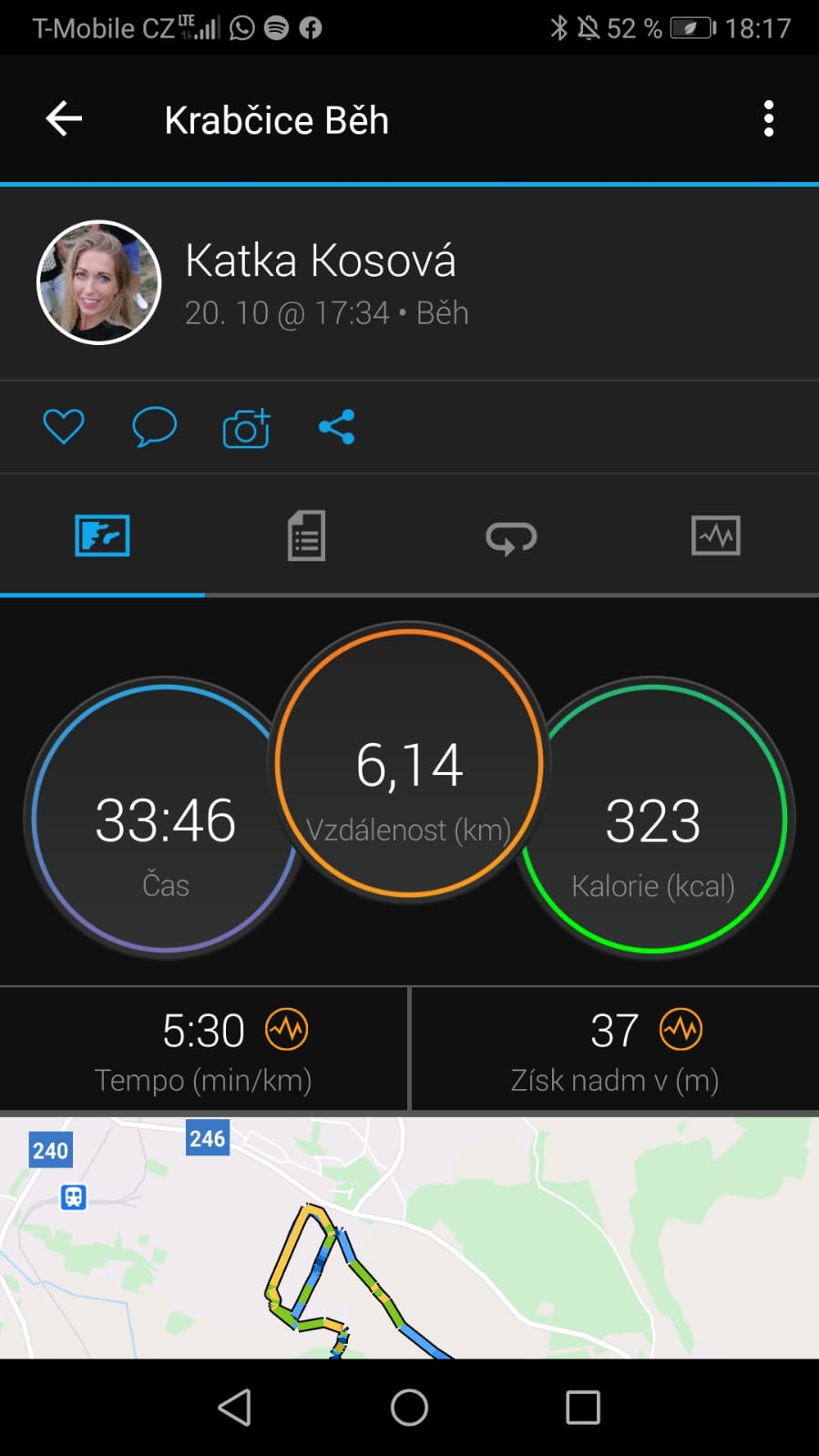The height and width of the screenshot is (1456, 819).
Task: Share this activity
Action: pos(336,426)
